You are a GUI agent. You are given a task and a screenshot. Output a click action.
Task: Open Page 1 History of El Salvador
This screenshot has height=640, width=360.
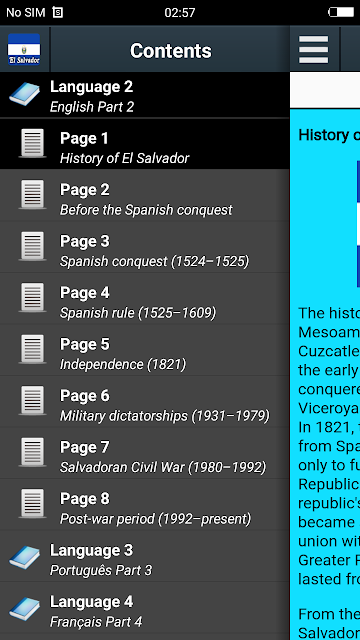144,144
